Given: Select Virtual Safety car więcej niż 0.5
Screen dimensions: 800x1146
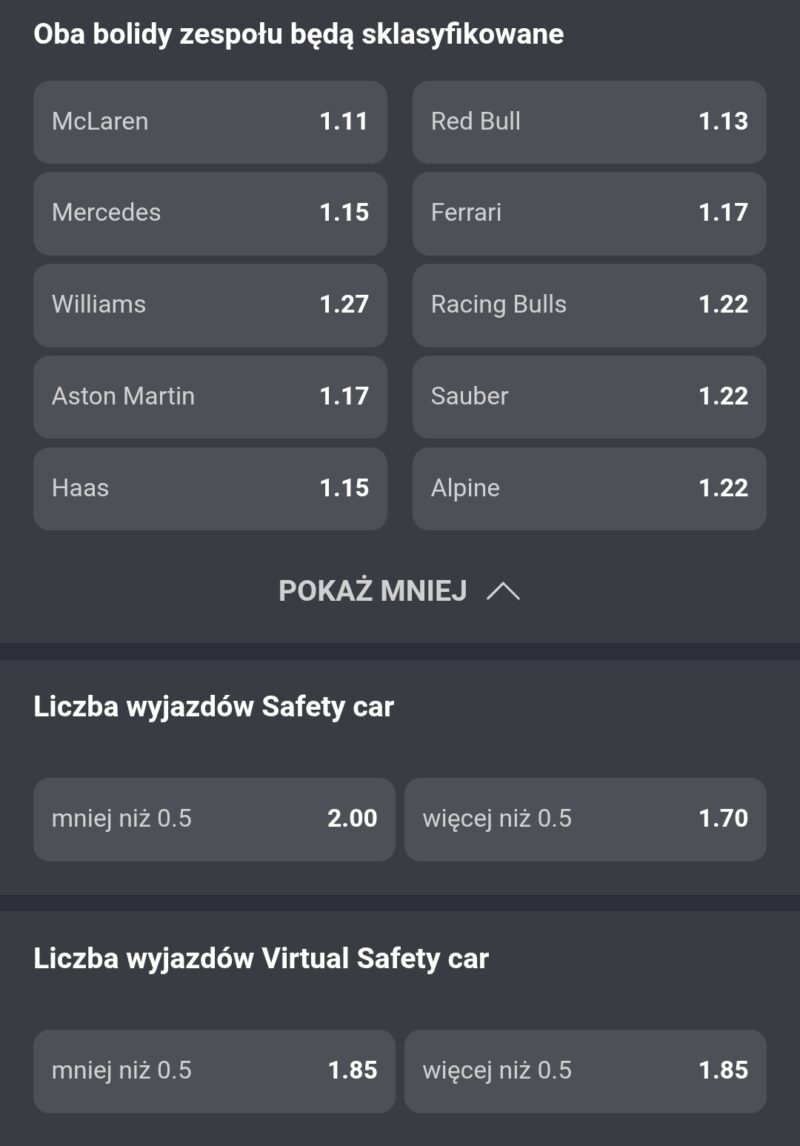Looking at the screenshot, I should coord(585,1071).
